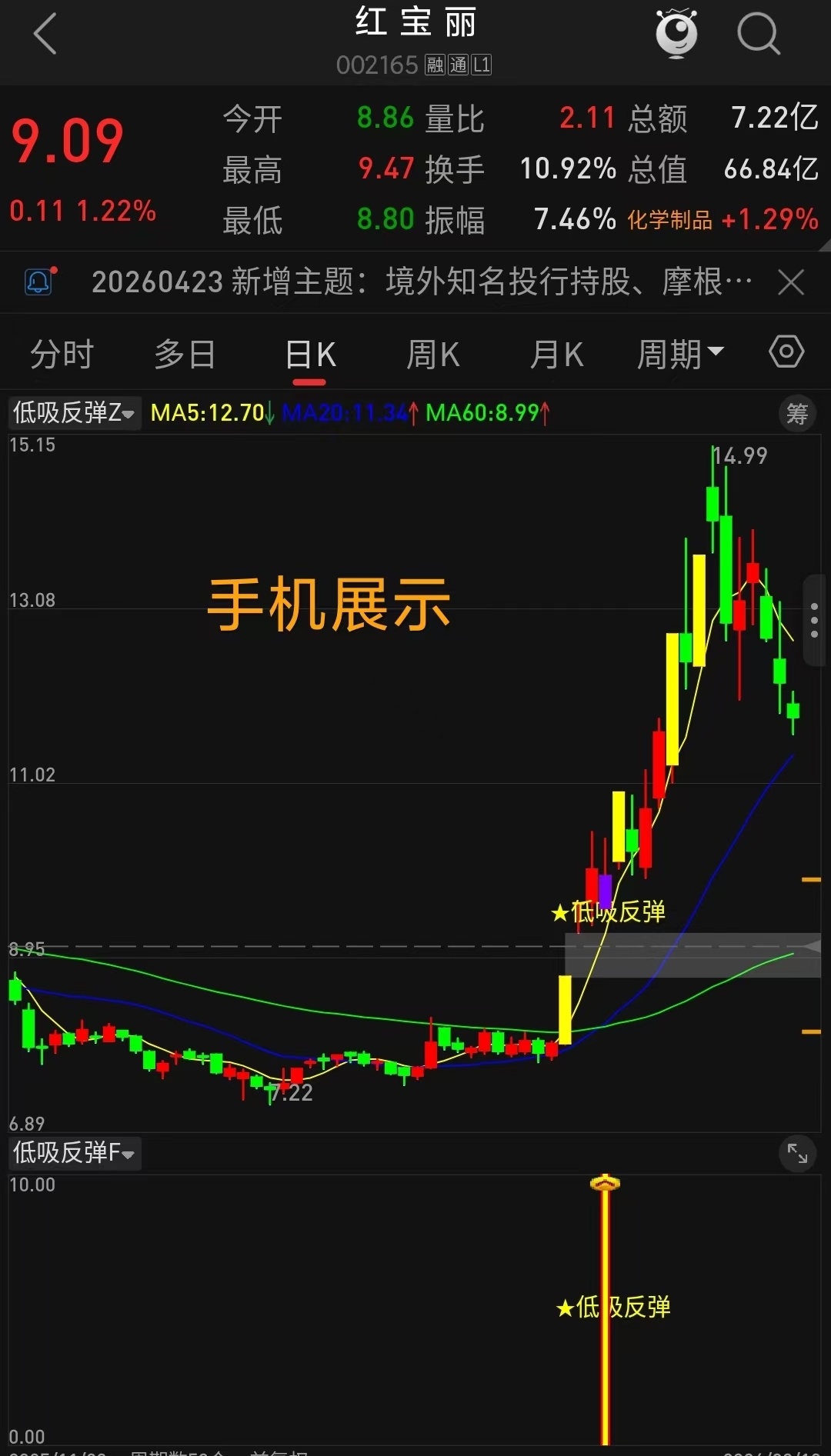Open chart settings hexagon icon
The height and width of the screenshot is (1456, 831).
coord(786,352)
